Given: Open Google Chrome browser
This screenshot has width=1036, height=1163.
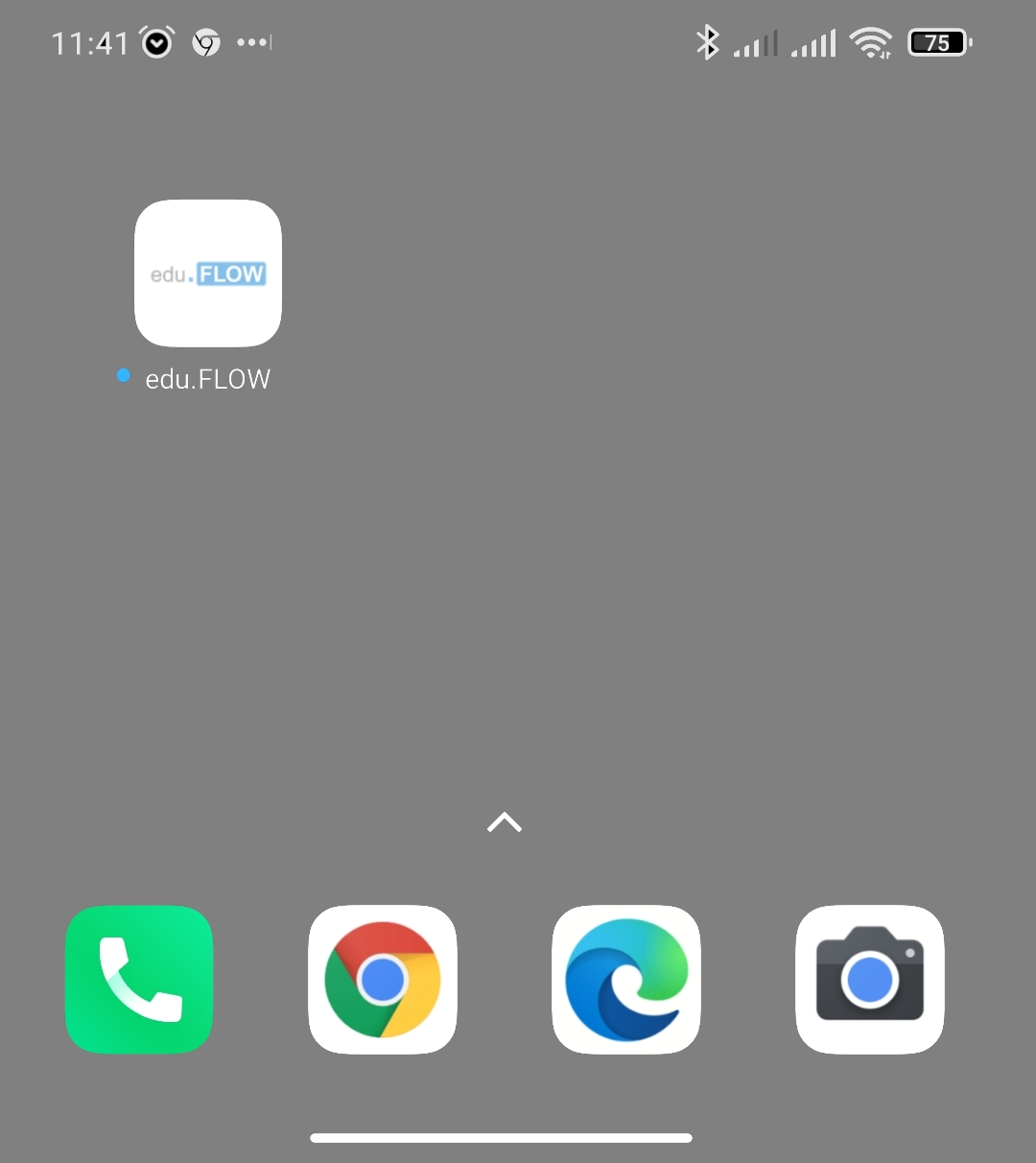Looking at the screenshot, I should pos(383,979).
